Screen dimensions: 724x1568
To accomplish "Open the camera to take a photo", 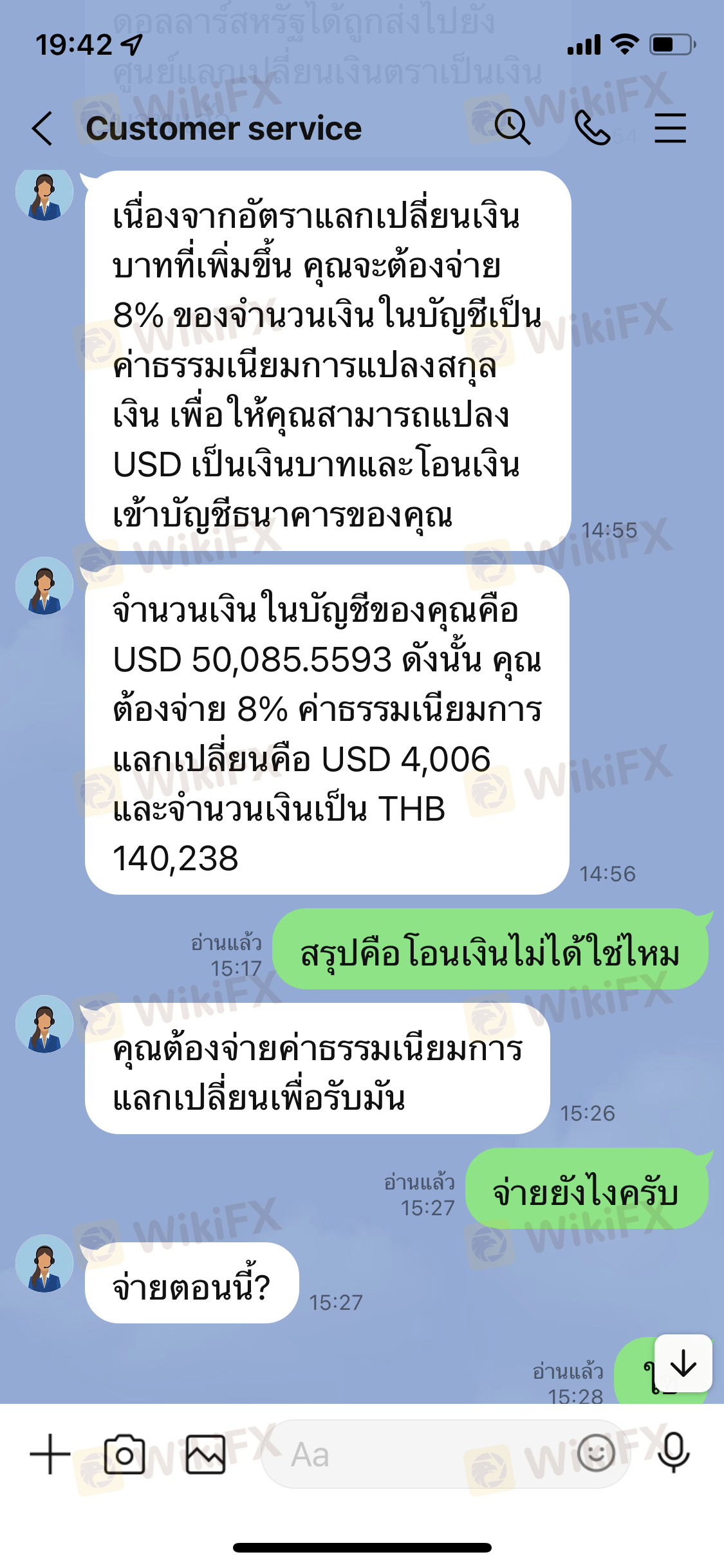I will tap(124, 1455).
